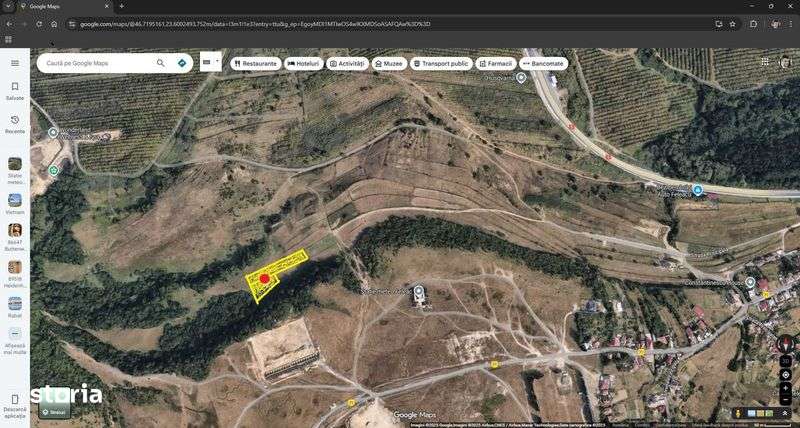Open the Rabat recent item

point(15,306)
